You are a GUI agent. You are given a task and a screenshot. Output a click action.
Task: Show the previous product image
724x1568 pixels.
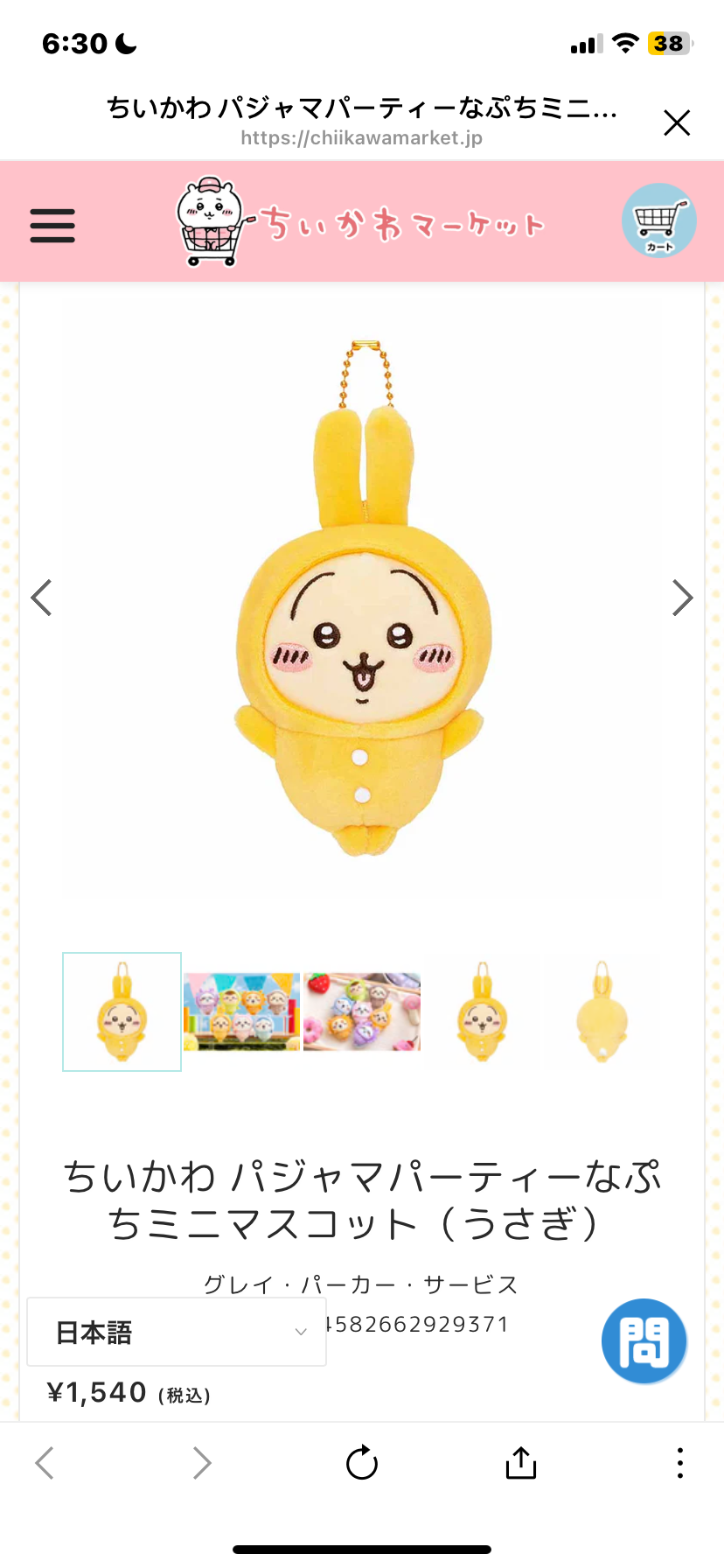pyautogui.click(x=41, y=598)
